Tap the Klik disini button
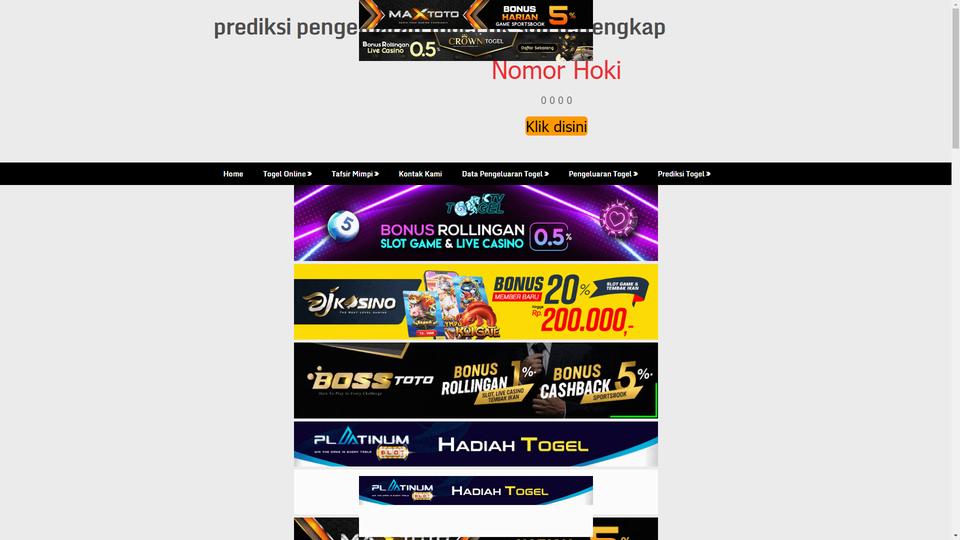This screenshot has height=540, width=960. tap(556, 126)
